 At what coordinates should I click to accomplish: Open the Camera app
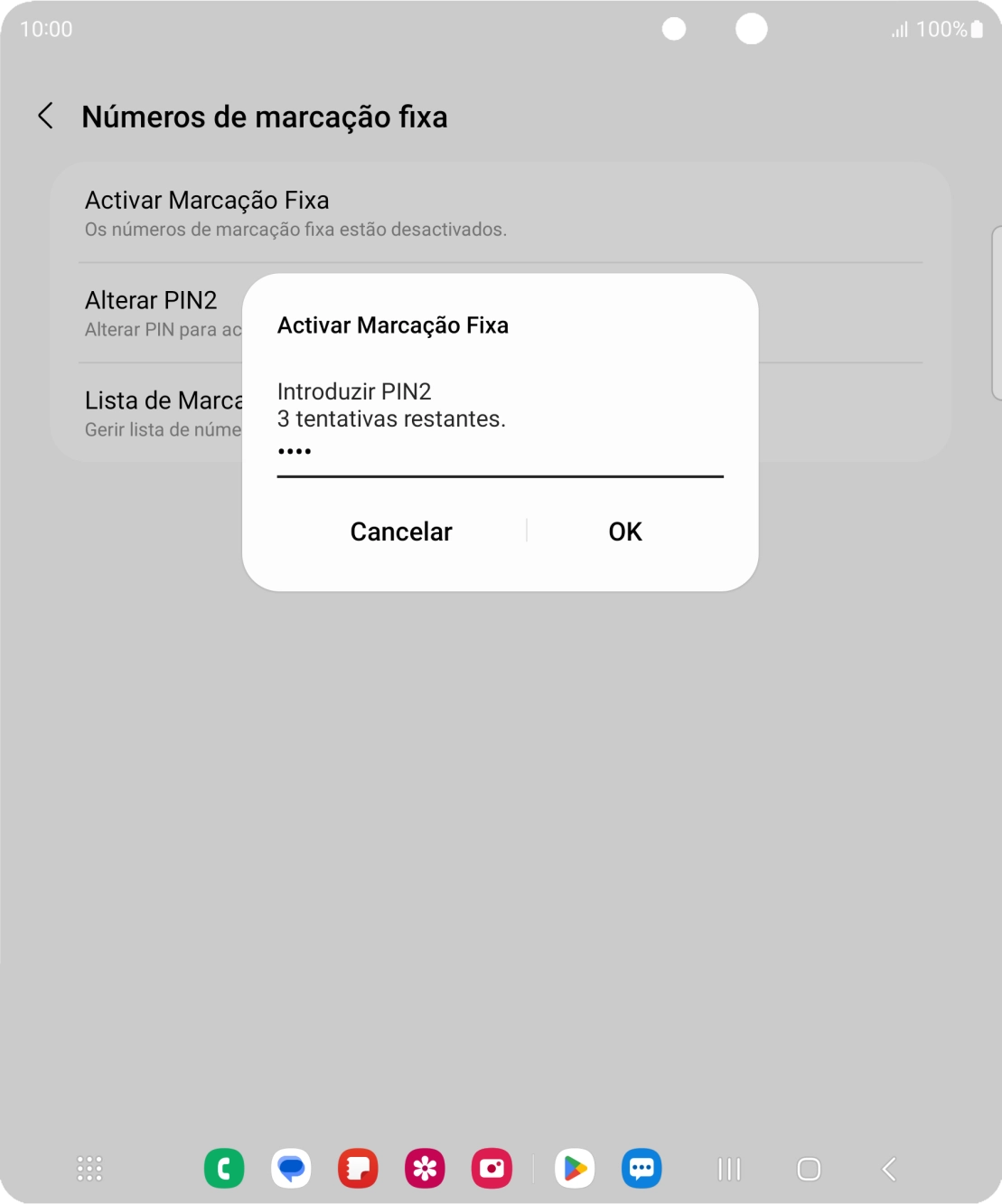point(492,1168)
